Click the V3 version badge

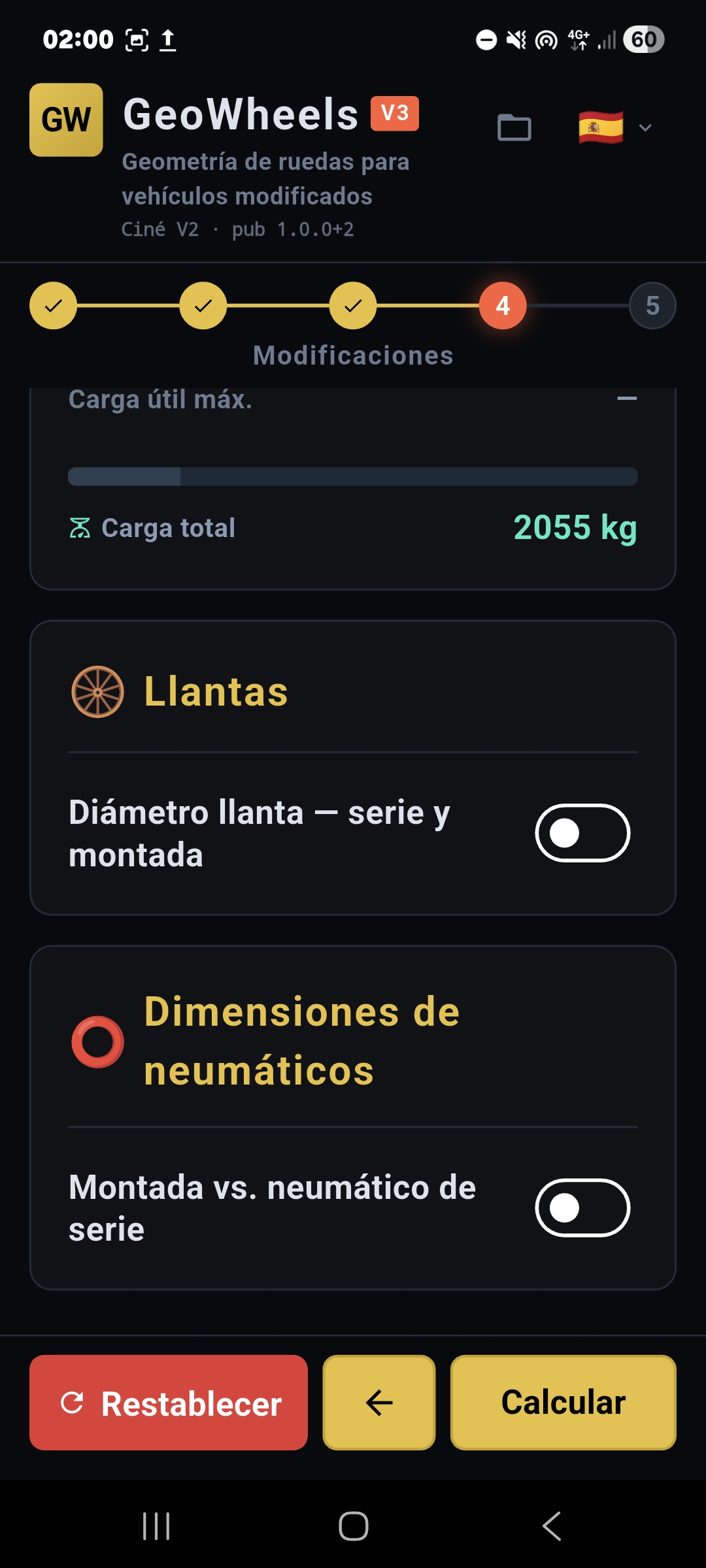[x=394, y=112]
